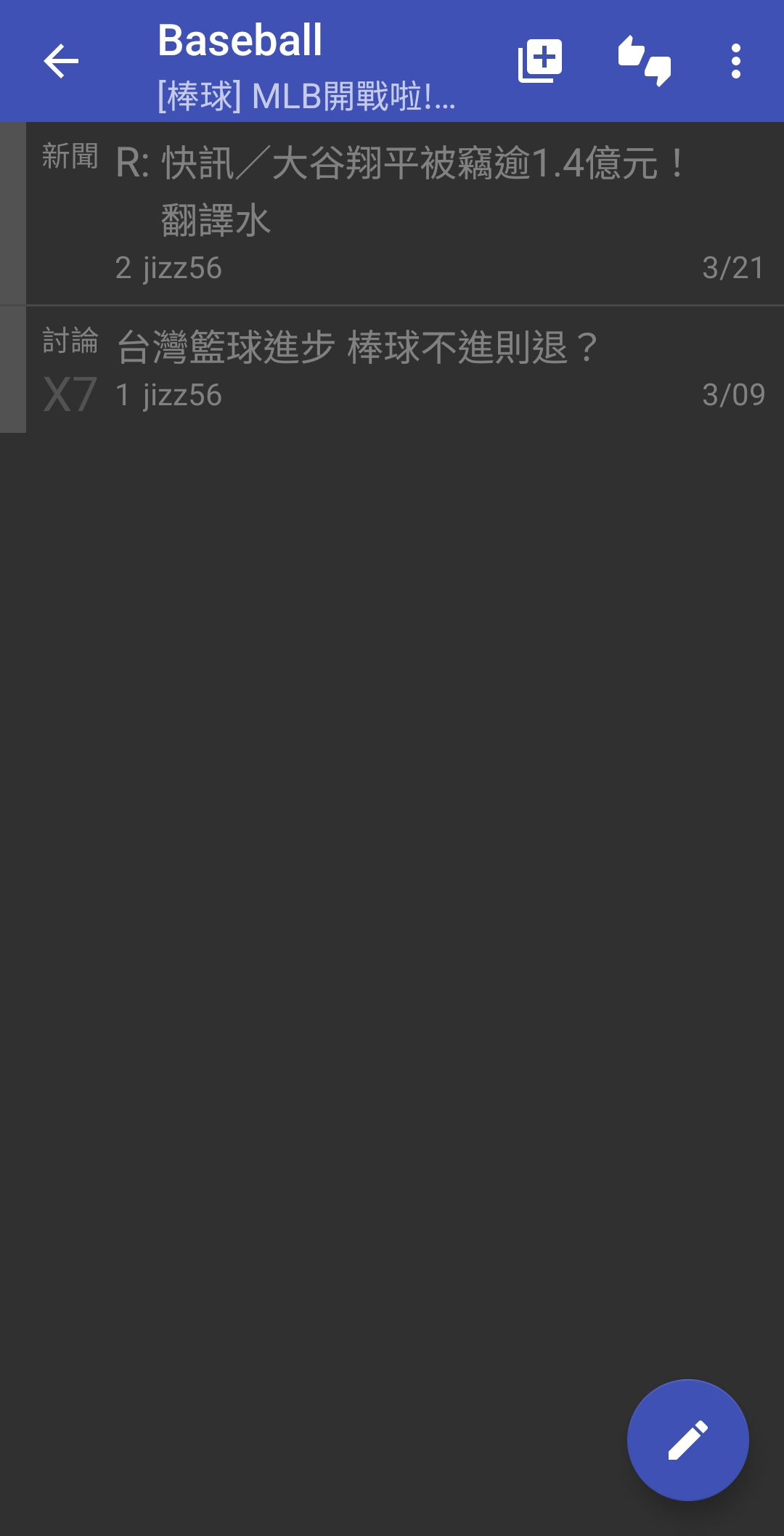Go back from the Baseball board
The image size is (784, 1536).
click(61, 61)
